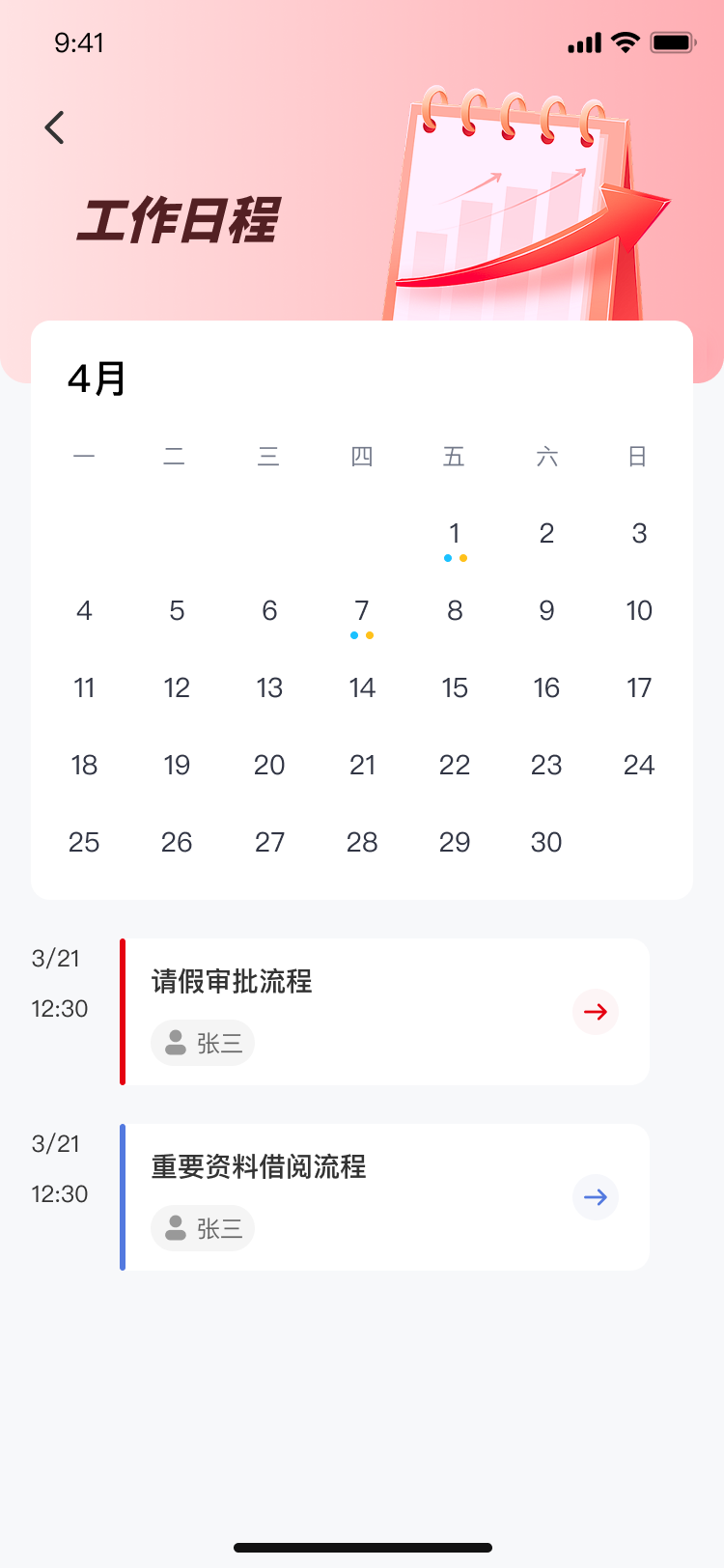Pick April 21 in the calendar
This screenshot has width=724, height=1568.
pos(362,766)
